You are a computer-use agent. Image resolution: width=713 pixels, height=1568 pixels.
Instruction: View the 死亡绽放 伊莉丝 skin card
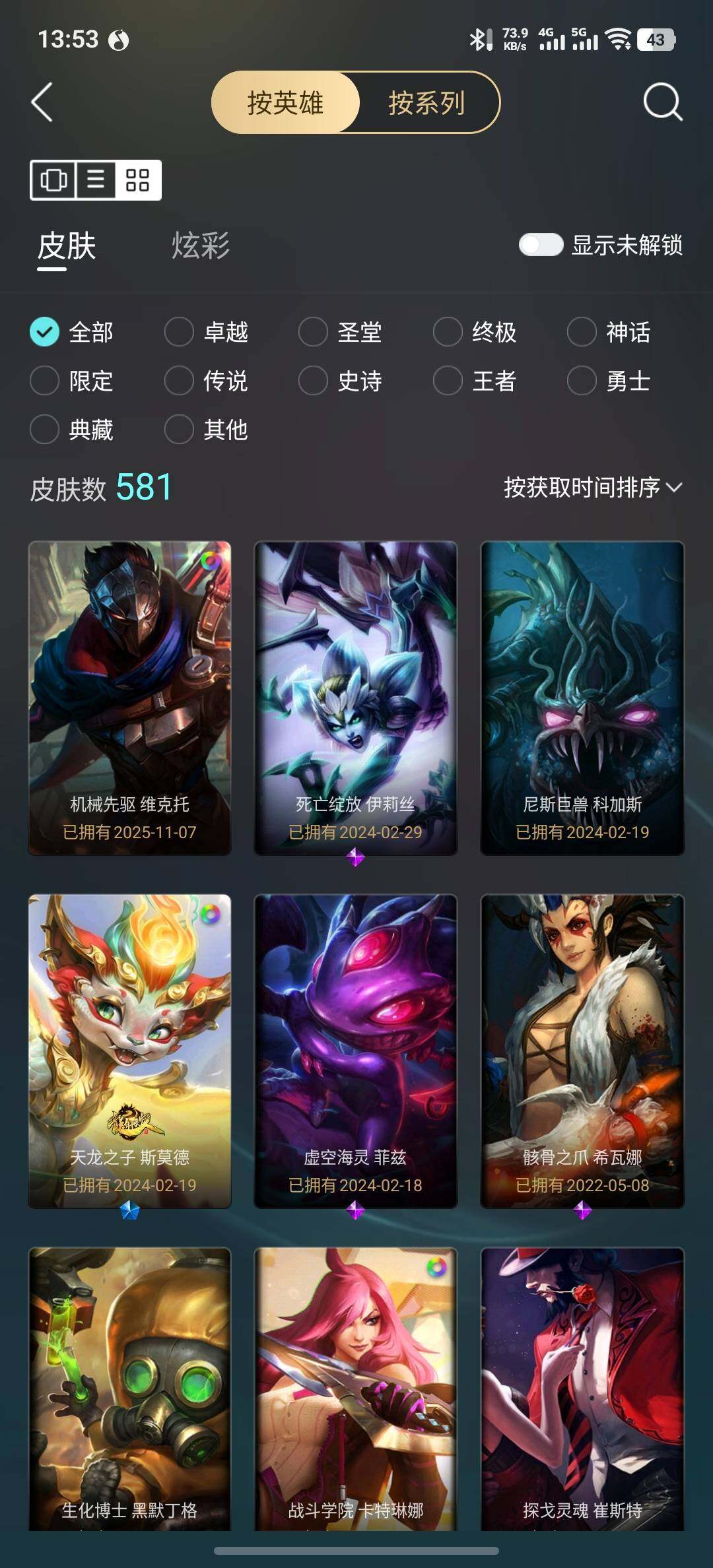point(356,698)
